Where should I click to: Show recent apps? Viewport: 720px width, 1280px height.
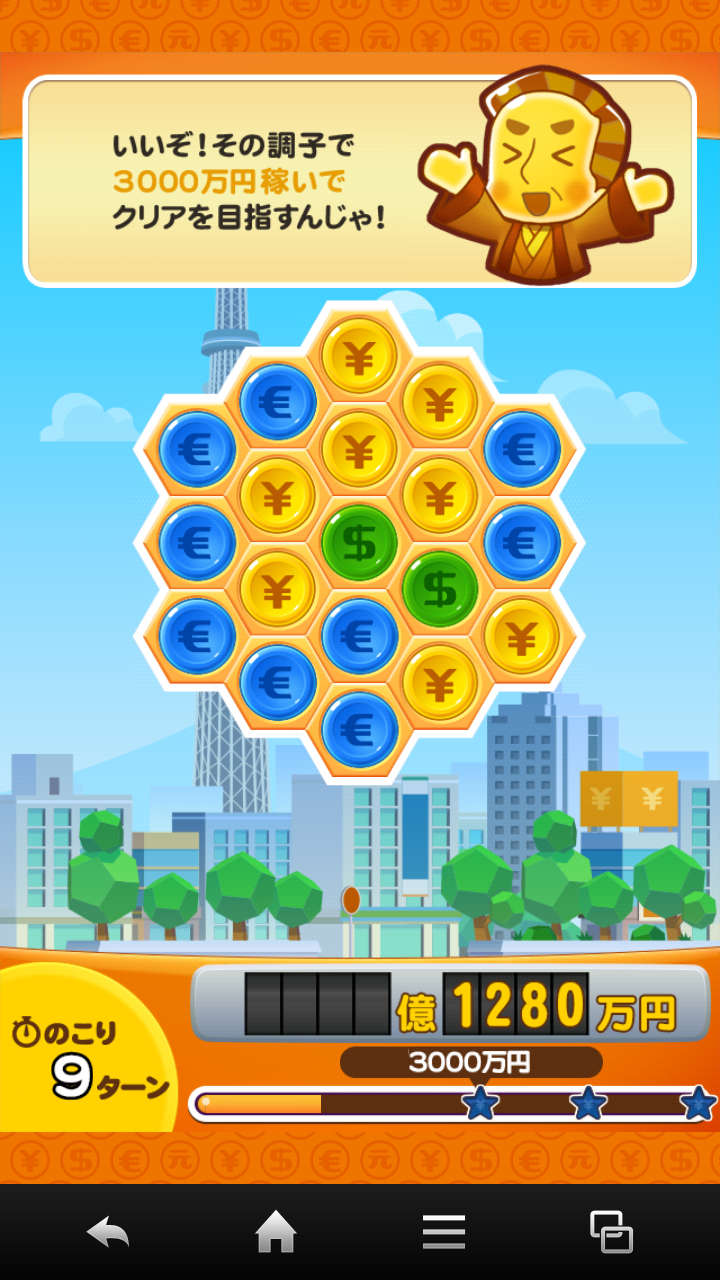pyautogui.click(x=611, y=1232)
